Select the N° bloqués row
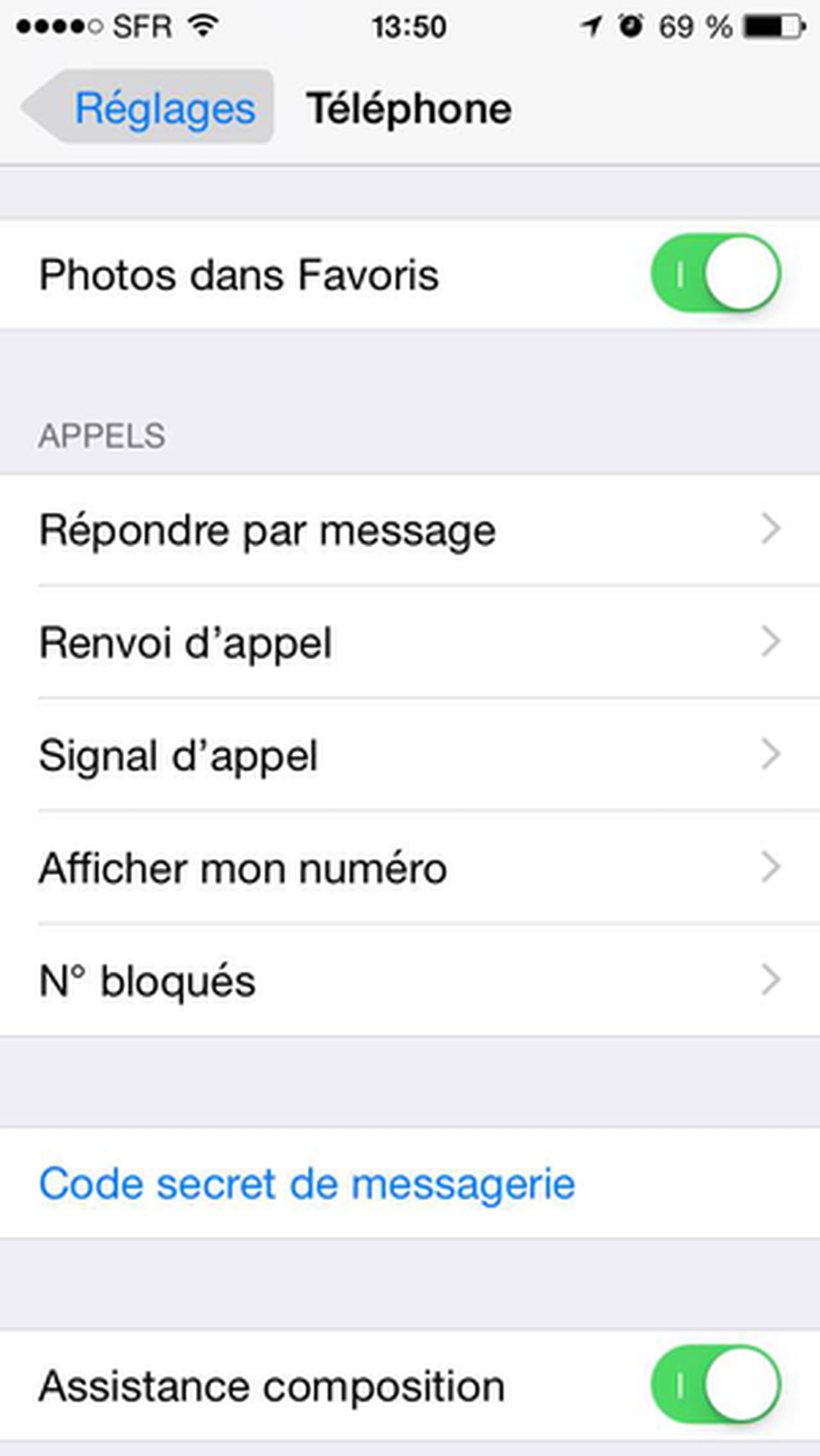820x1456 pixels. [410, 981]
